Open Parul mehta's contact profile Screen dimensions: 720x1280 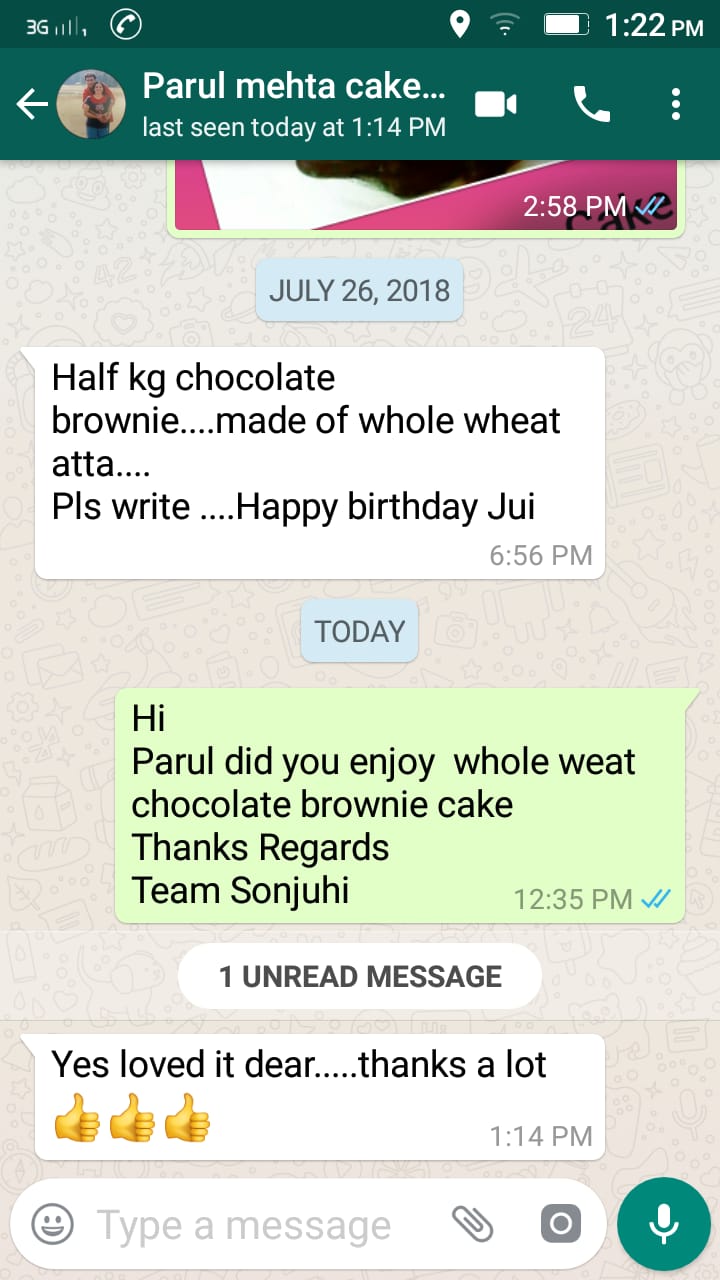[x=293, y=104]
